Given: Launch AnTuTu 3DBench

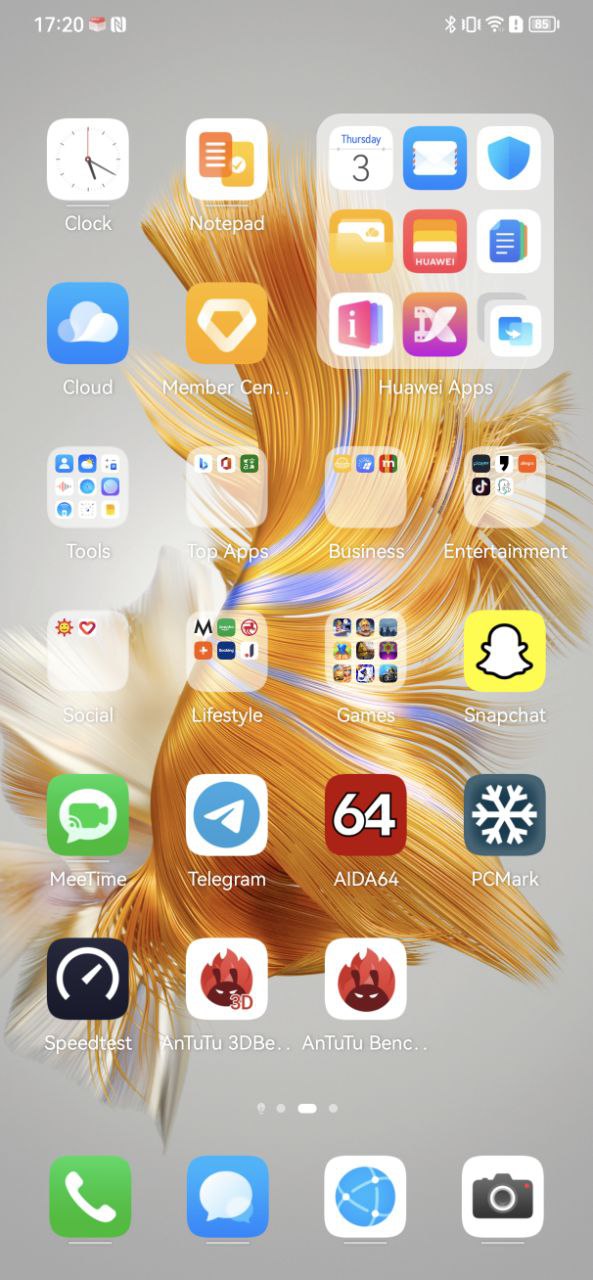Looking at the screenshot, I should (227, 979).
